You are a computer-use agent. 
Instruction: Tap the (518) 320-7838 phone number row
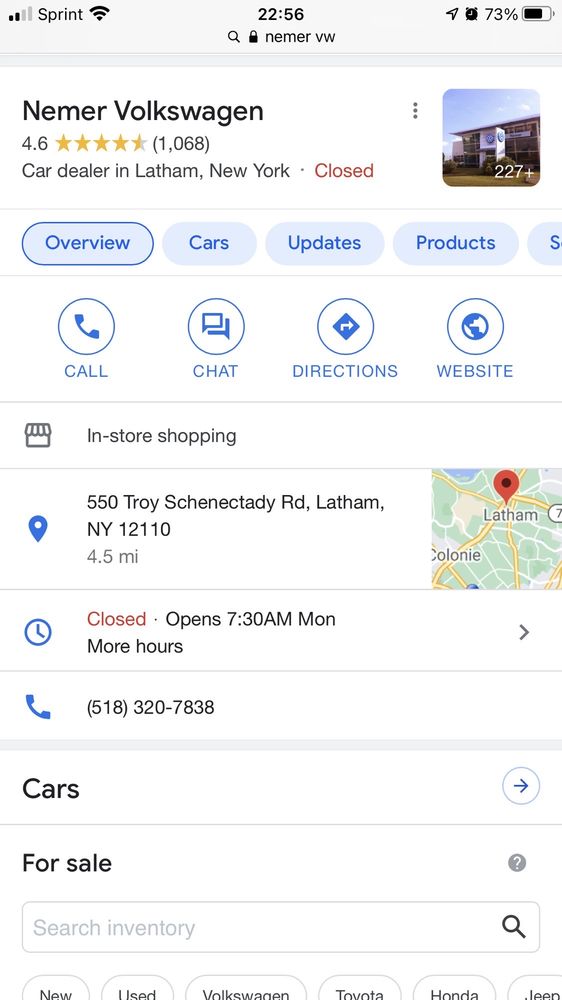[x=281, y=707]
